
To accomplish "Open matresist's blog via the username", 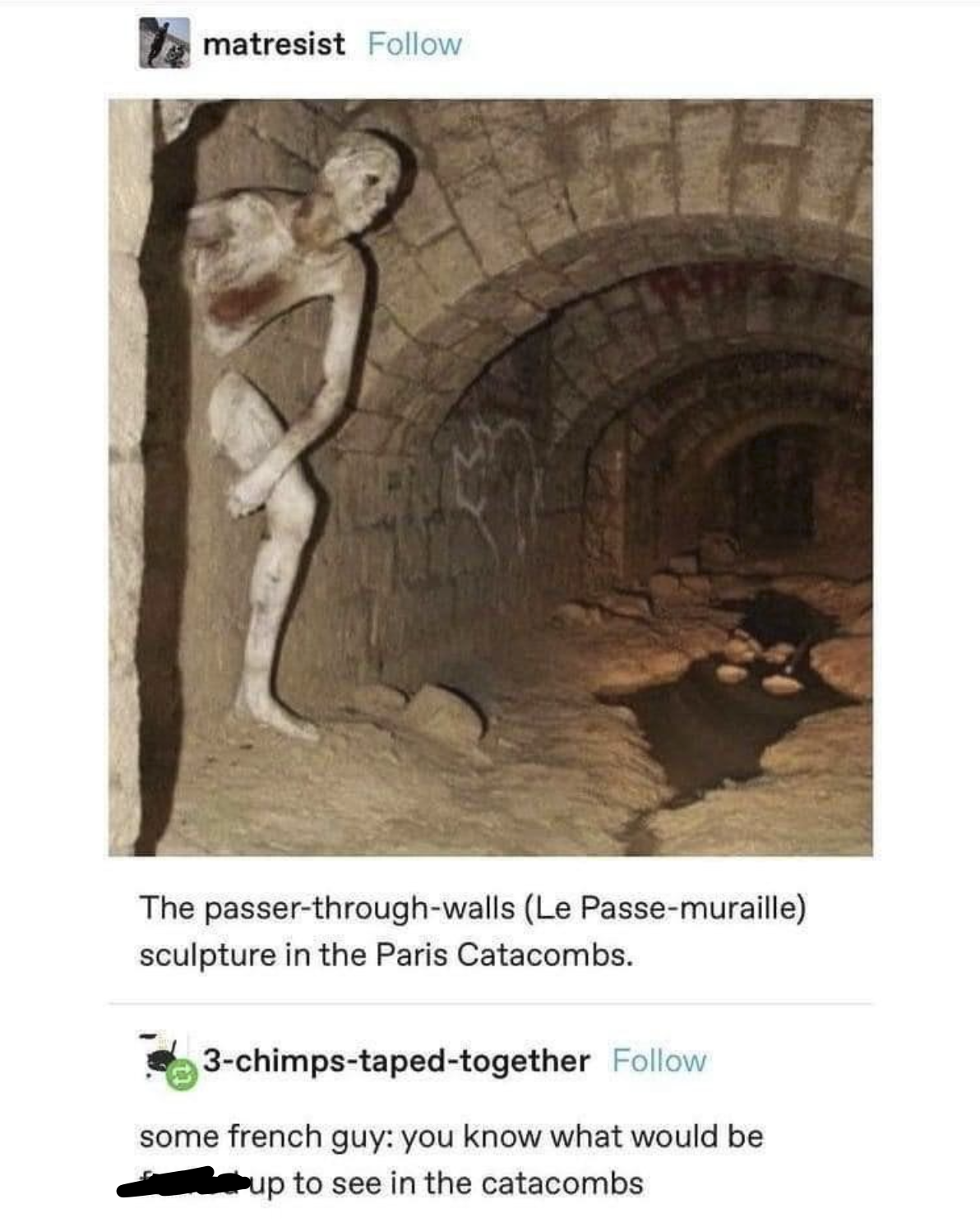I will click(274, 44).
